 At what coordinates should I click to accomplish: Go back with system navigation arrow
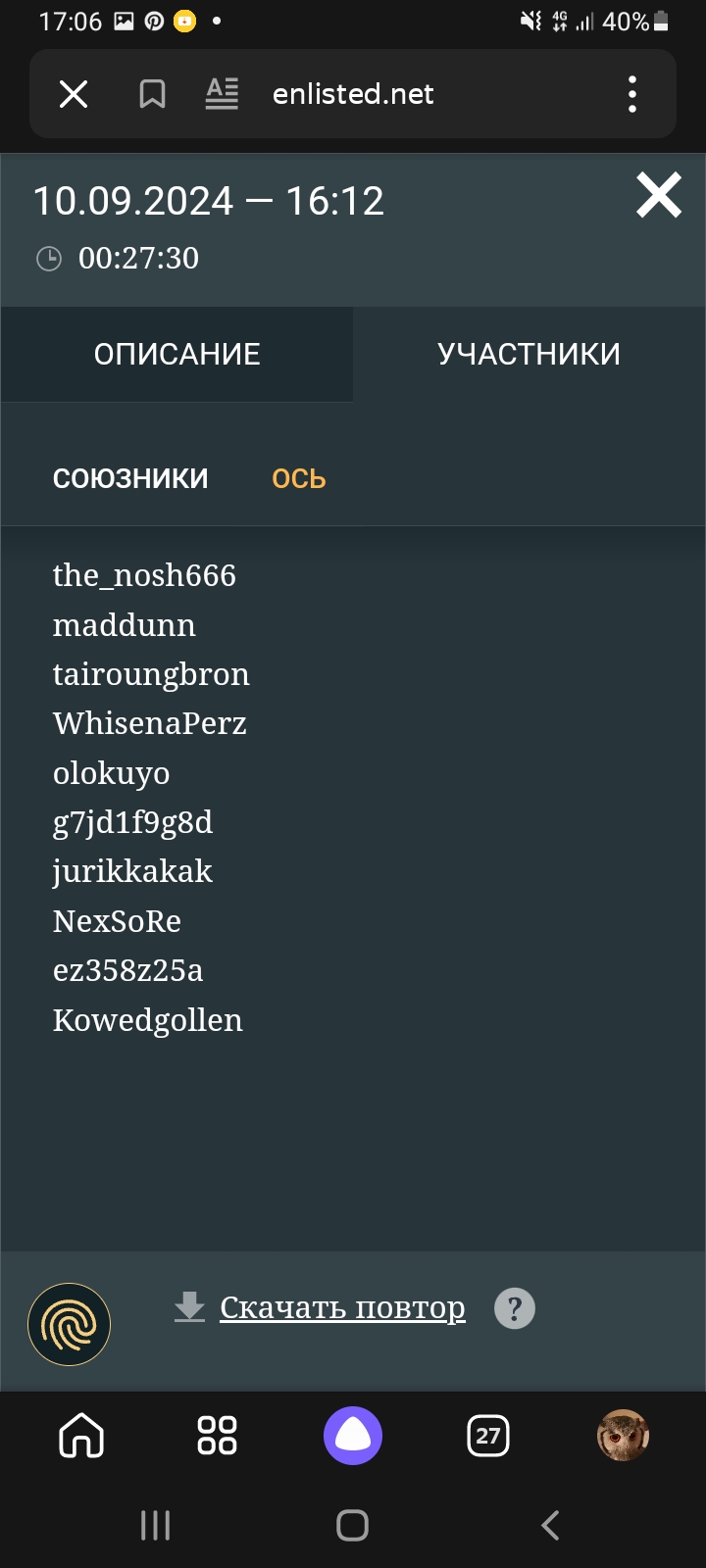pyautogui.click(x=550, y=1525)
